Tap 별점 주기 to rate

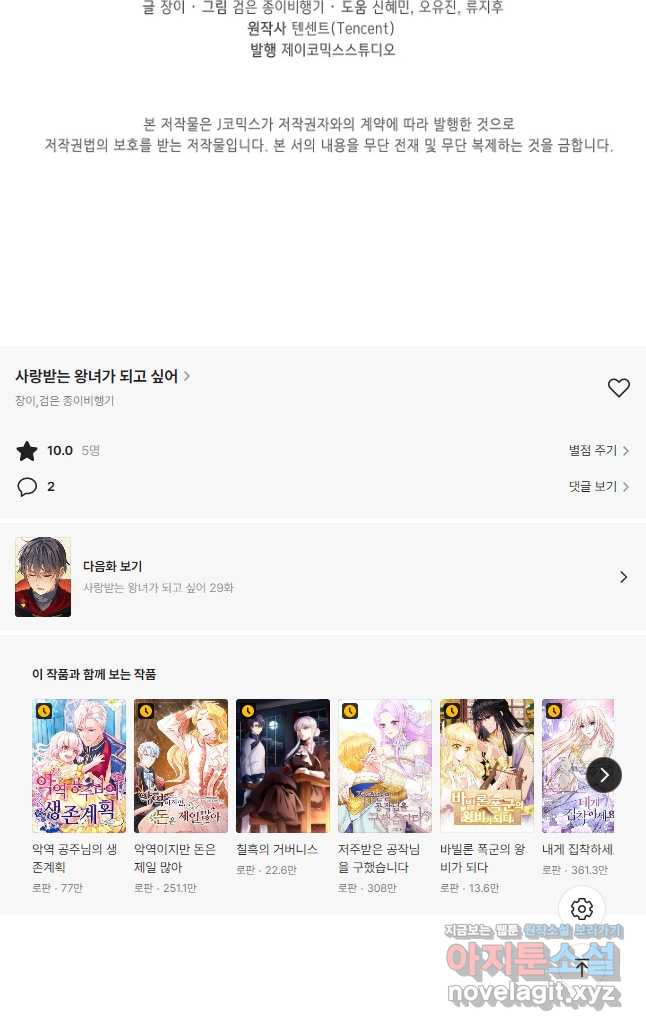tap(598, 451)
